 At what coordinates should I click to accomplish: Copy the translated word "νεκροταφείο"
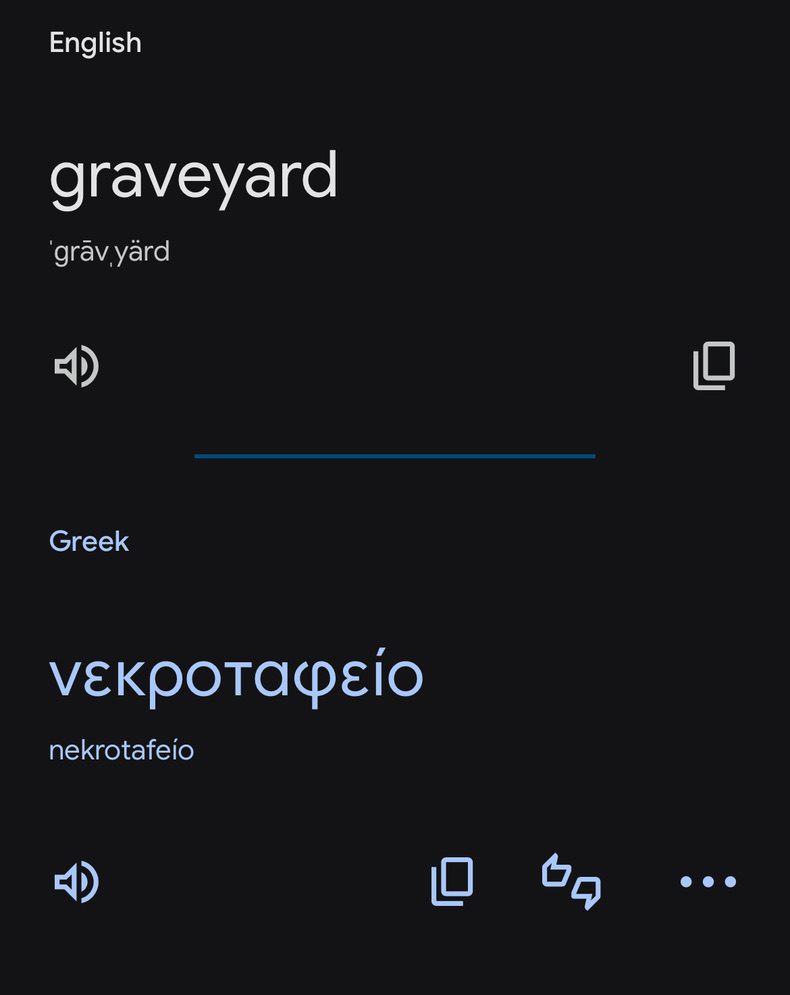click(x=452, y=881)
